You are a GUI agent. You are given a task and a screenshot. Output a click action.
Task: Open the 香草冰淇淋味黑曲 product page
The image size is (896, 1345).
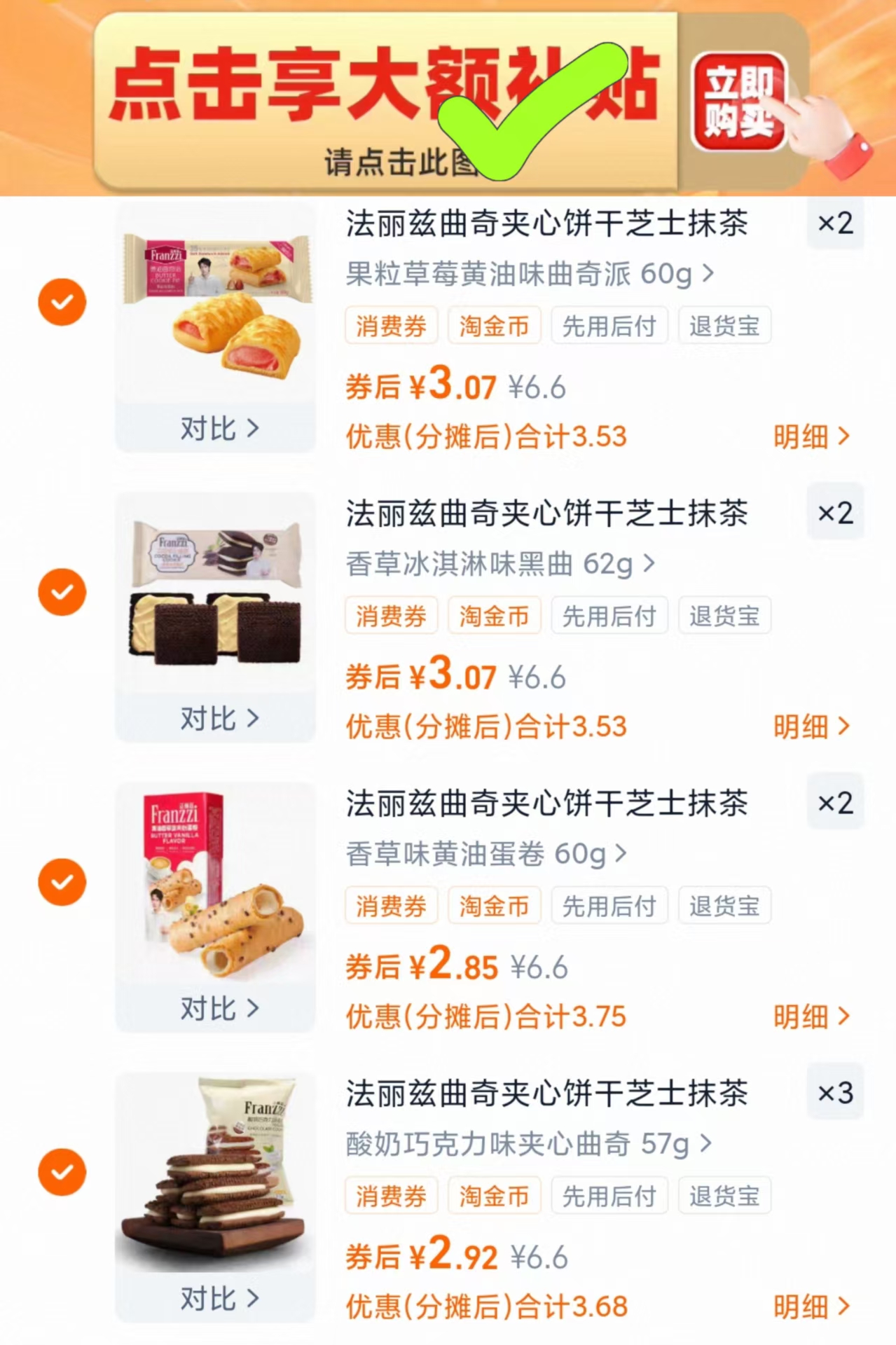tap(499, 565)
